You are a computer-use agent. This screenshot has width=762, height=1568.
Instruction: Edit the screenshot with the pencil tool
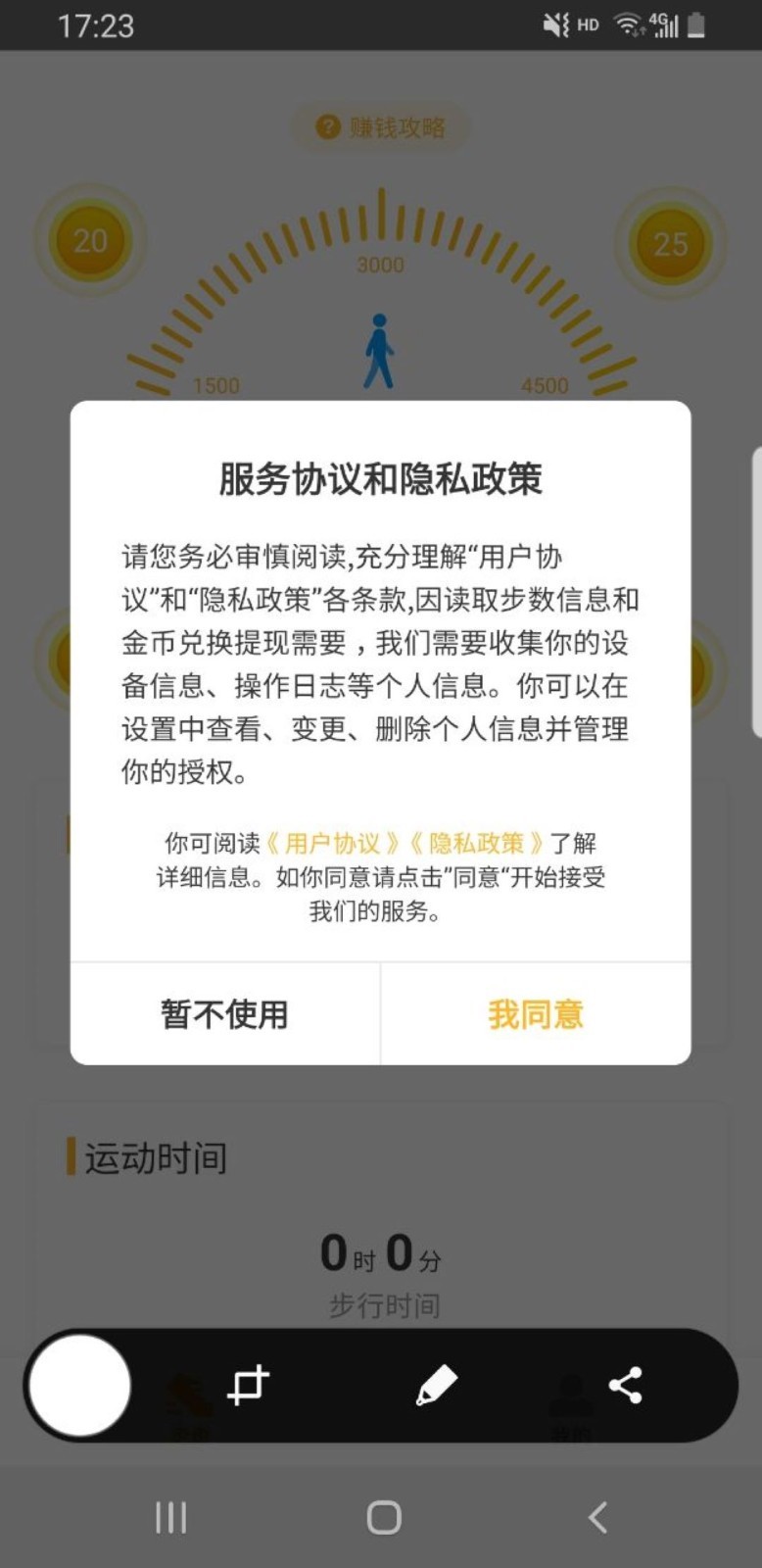[436, 1385]
